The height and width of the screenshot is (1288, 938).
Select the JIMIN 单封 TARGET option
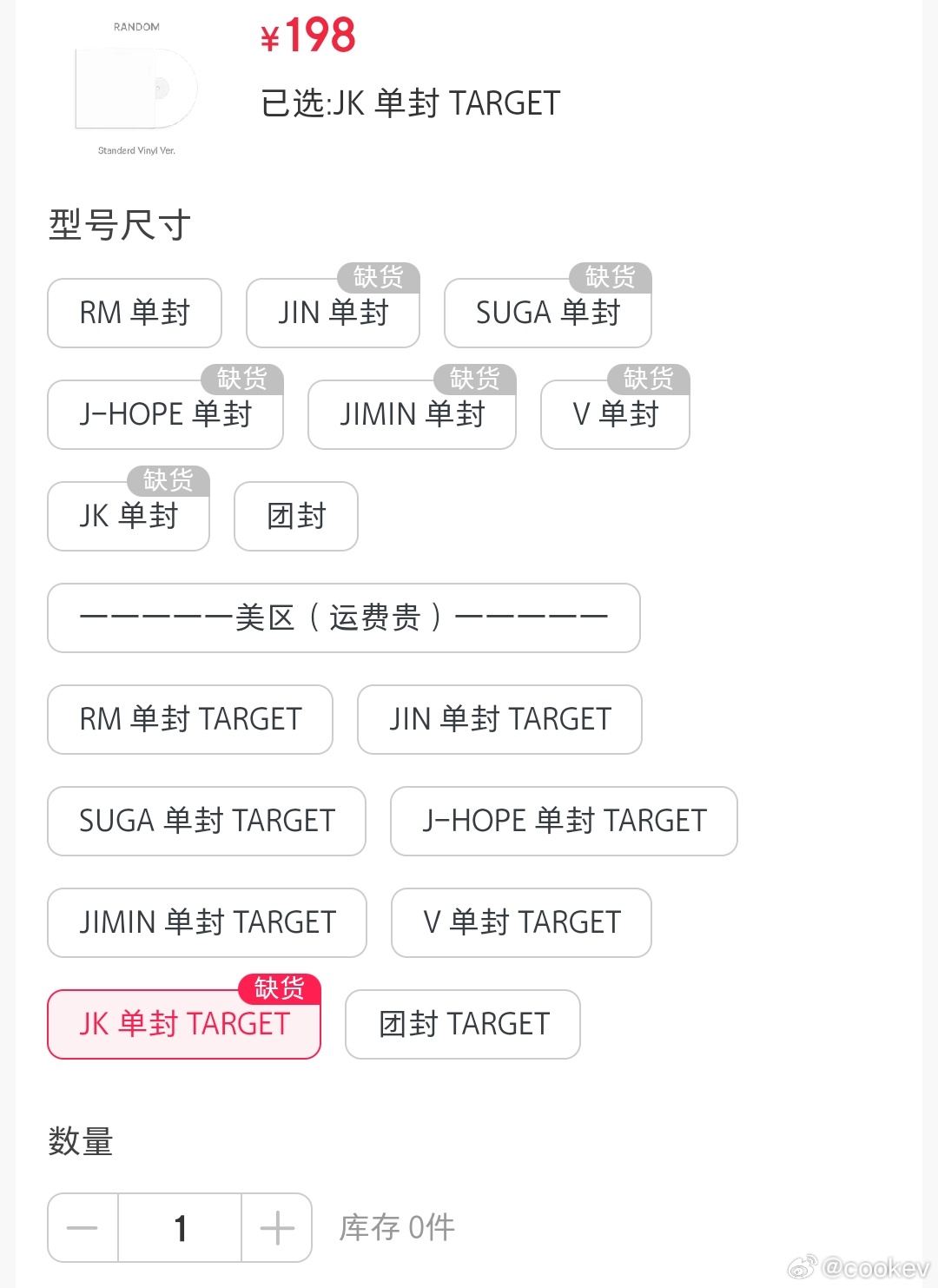(207, 922)
